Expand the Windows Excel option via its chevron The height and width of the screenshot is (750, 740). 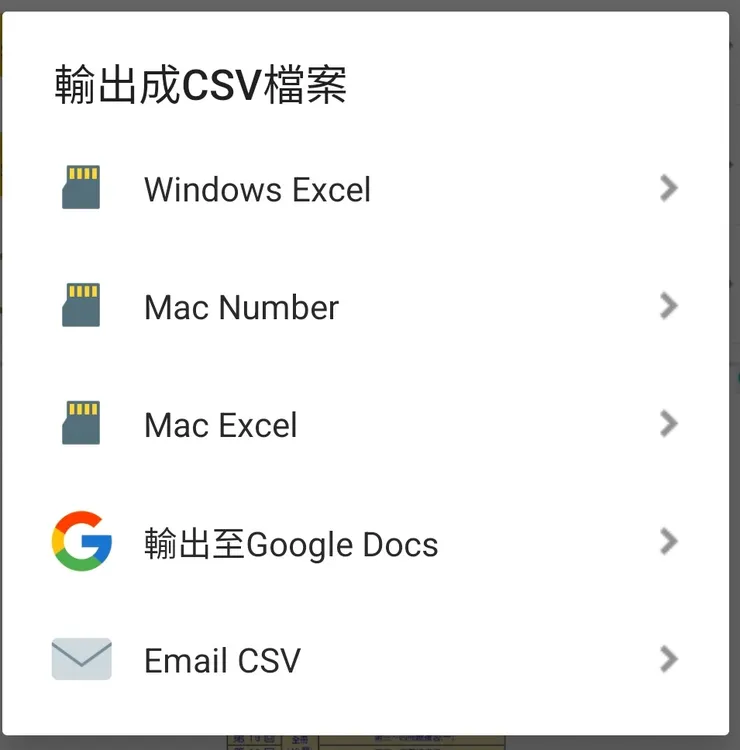pos(669,188)
